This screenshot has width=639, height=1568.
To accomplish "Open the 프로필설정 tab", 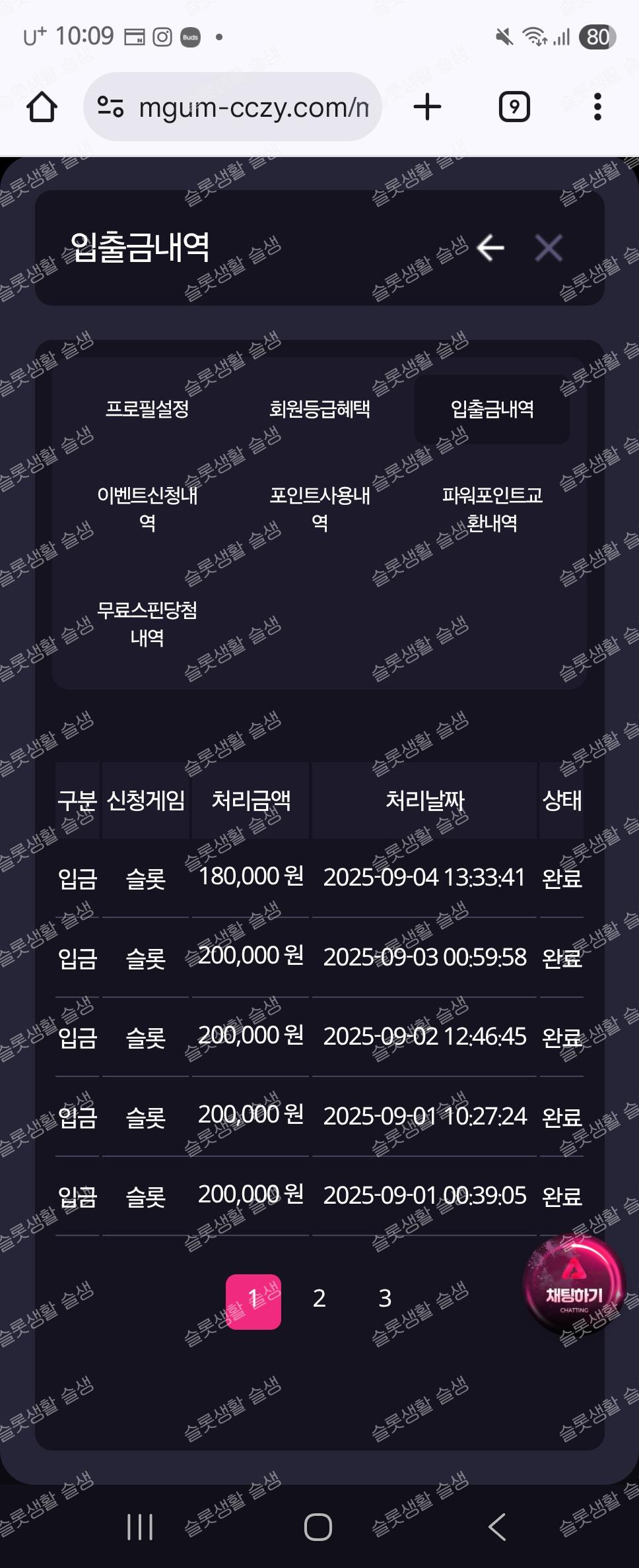I will click(147, 409).
